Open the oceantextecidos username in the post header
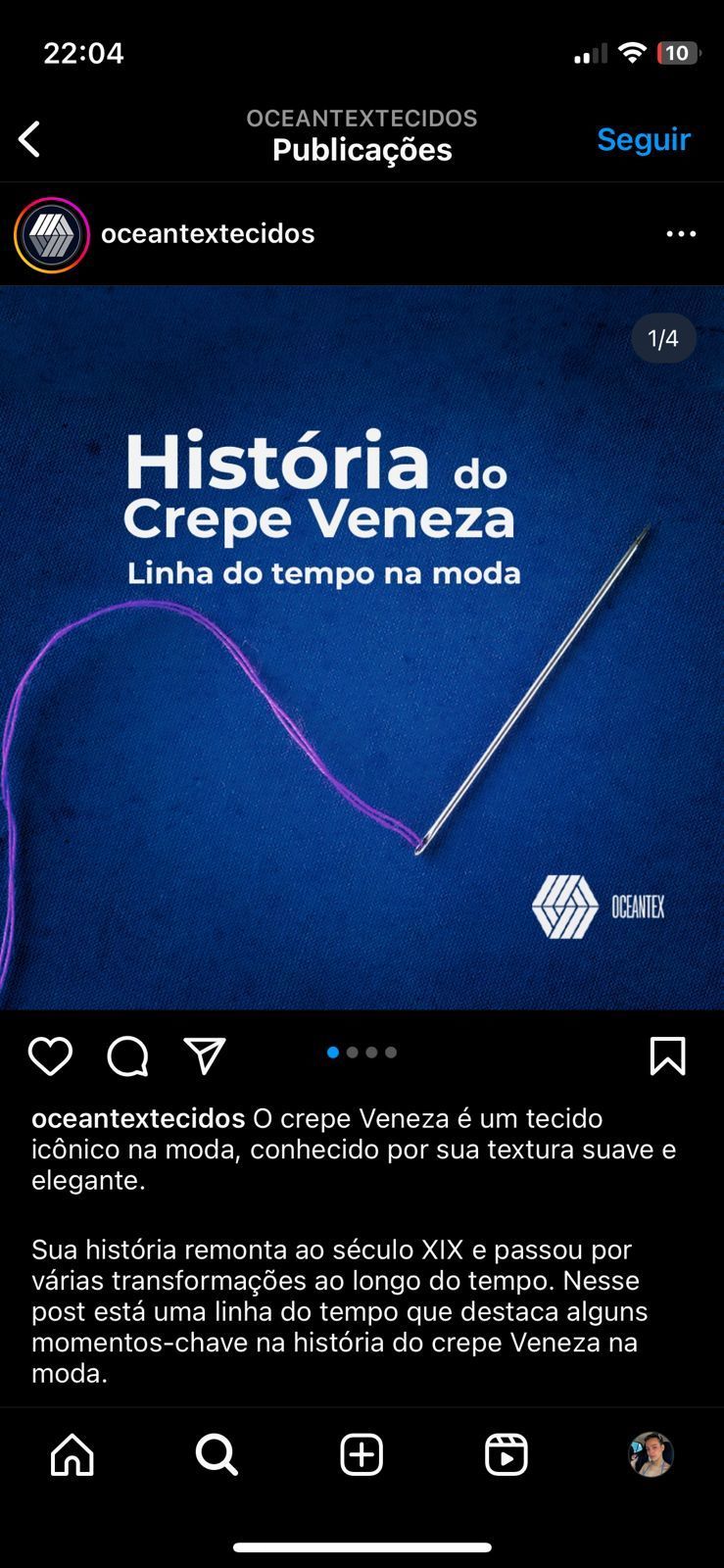This screenshot has height=1568, width=724. (208, 233)
